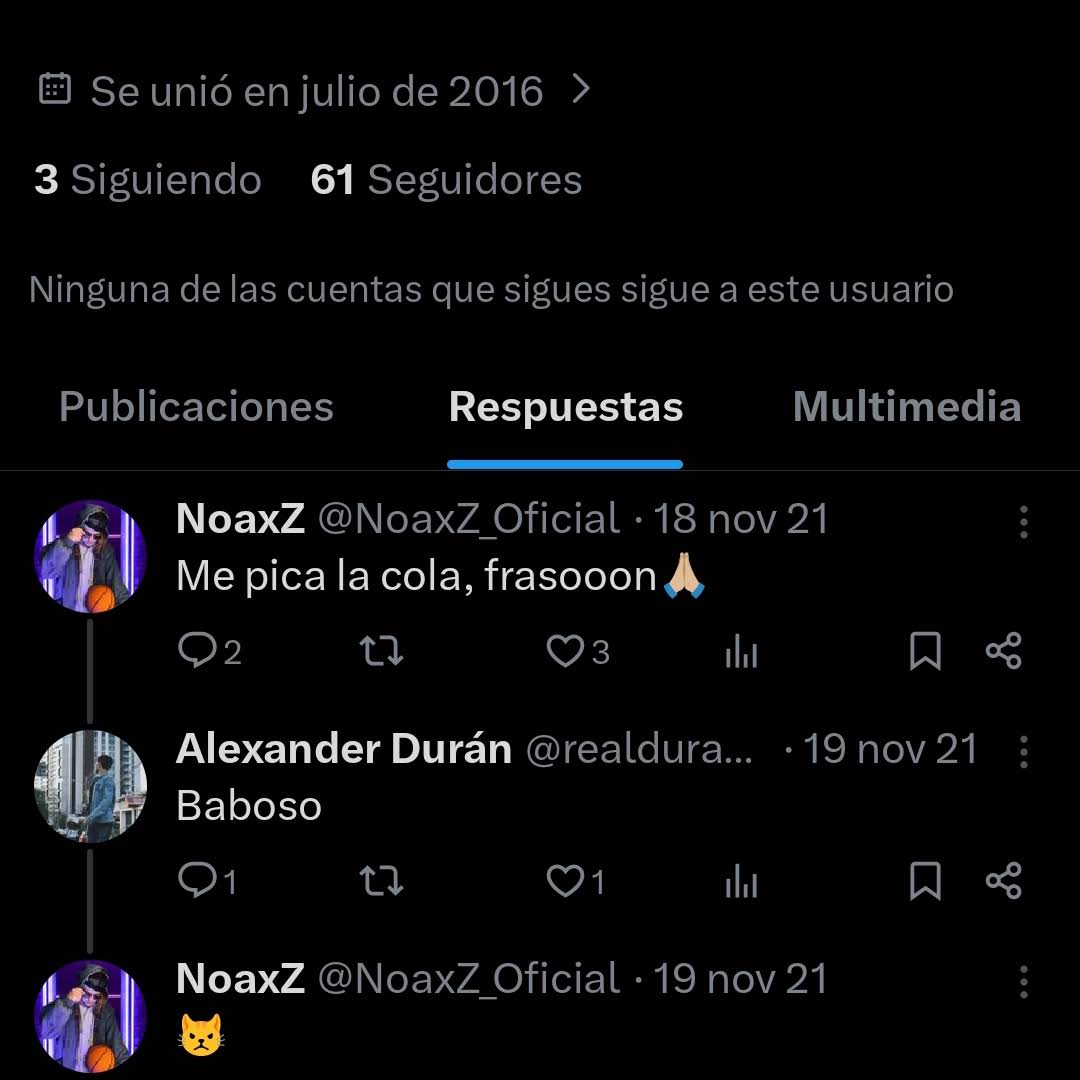This screenshot has width=1080, height=1080.
Task: Share Alexander Durán's "Baboso" reply
Action: (x=1004, y=881)
